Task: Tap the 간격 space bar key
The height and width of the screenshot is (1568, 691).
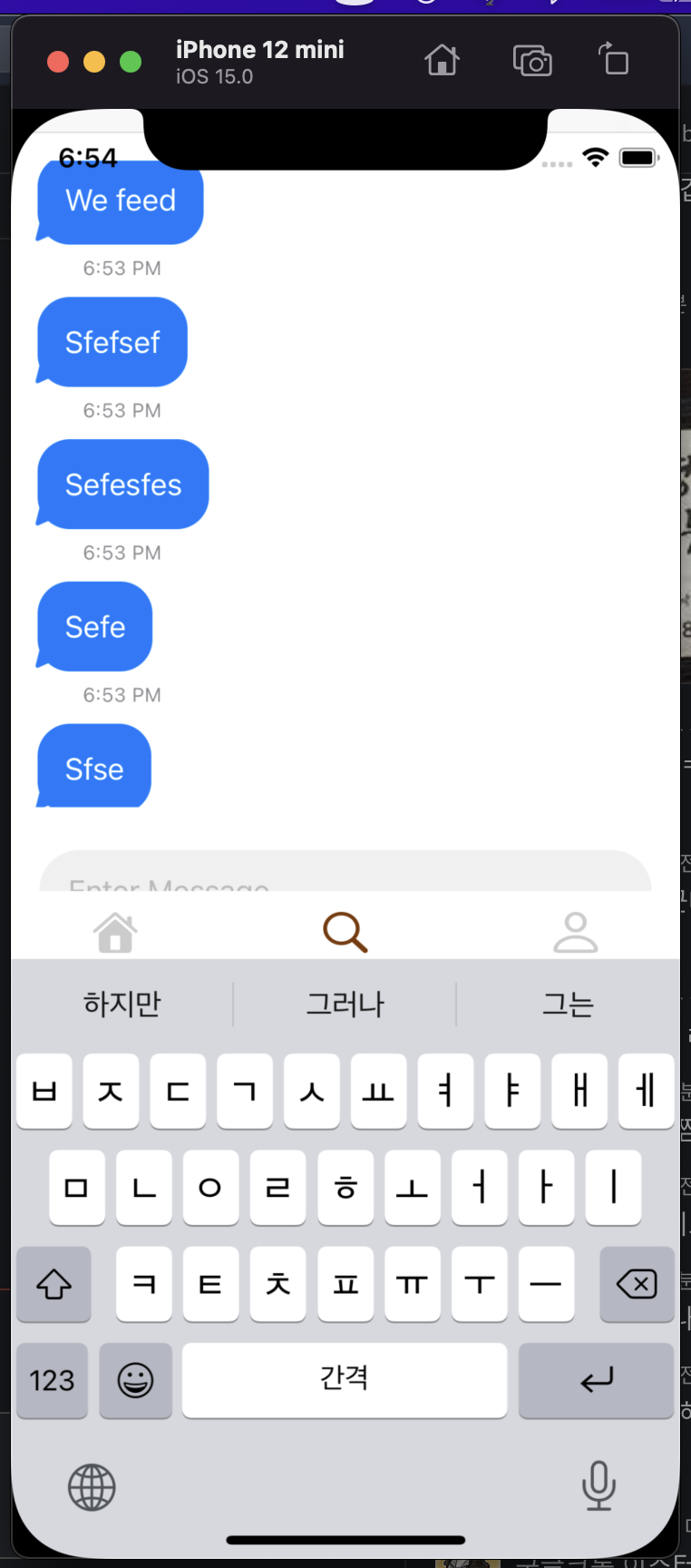Action: point(345,1380)
